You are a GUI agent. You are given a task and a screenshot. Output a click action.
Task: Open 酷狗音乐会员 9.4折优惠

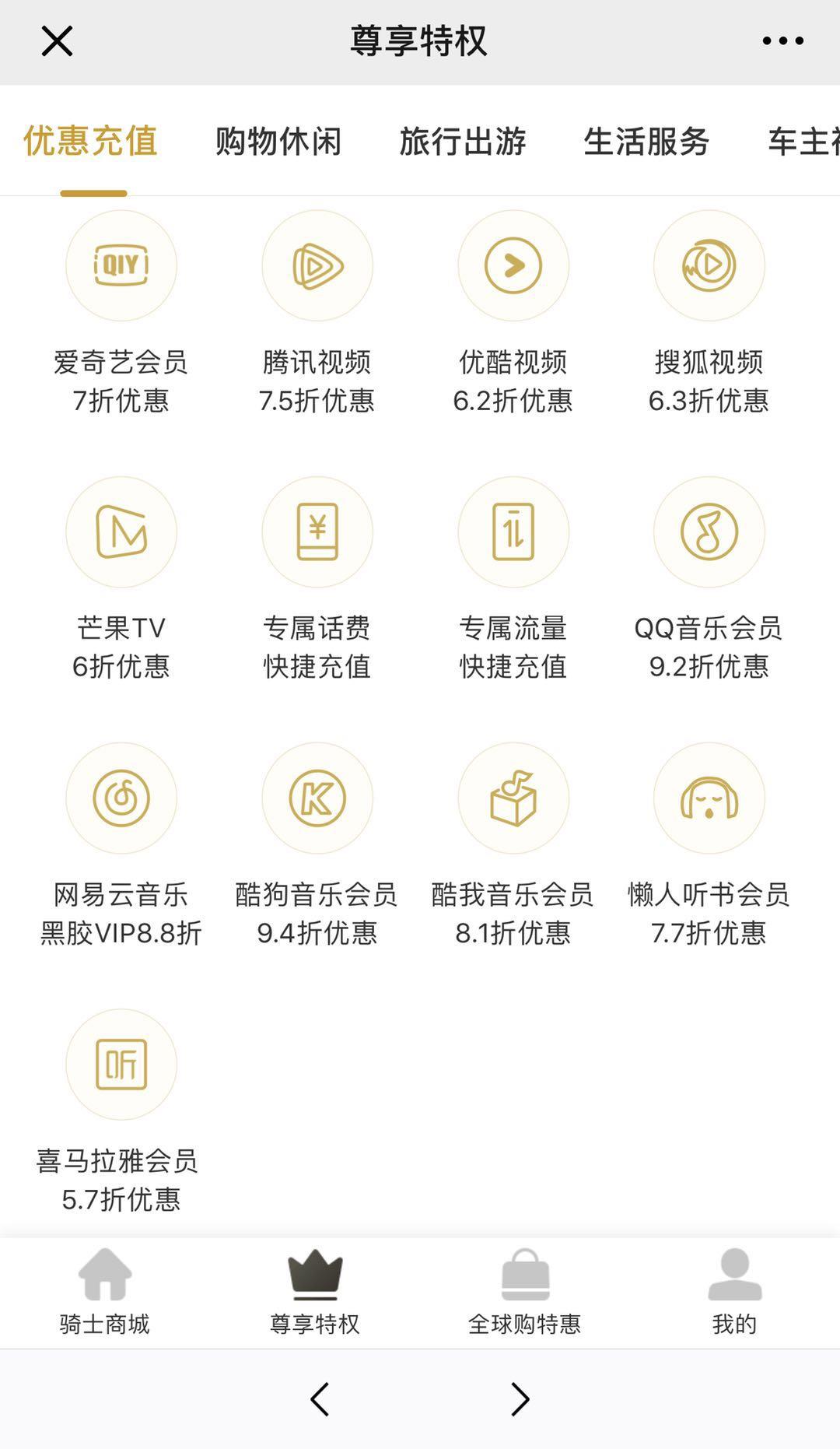click(317, 845)
